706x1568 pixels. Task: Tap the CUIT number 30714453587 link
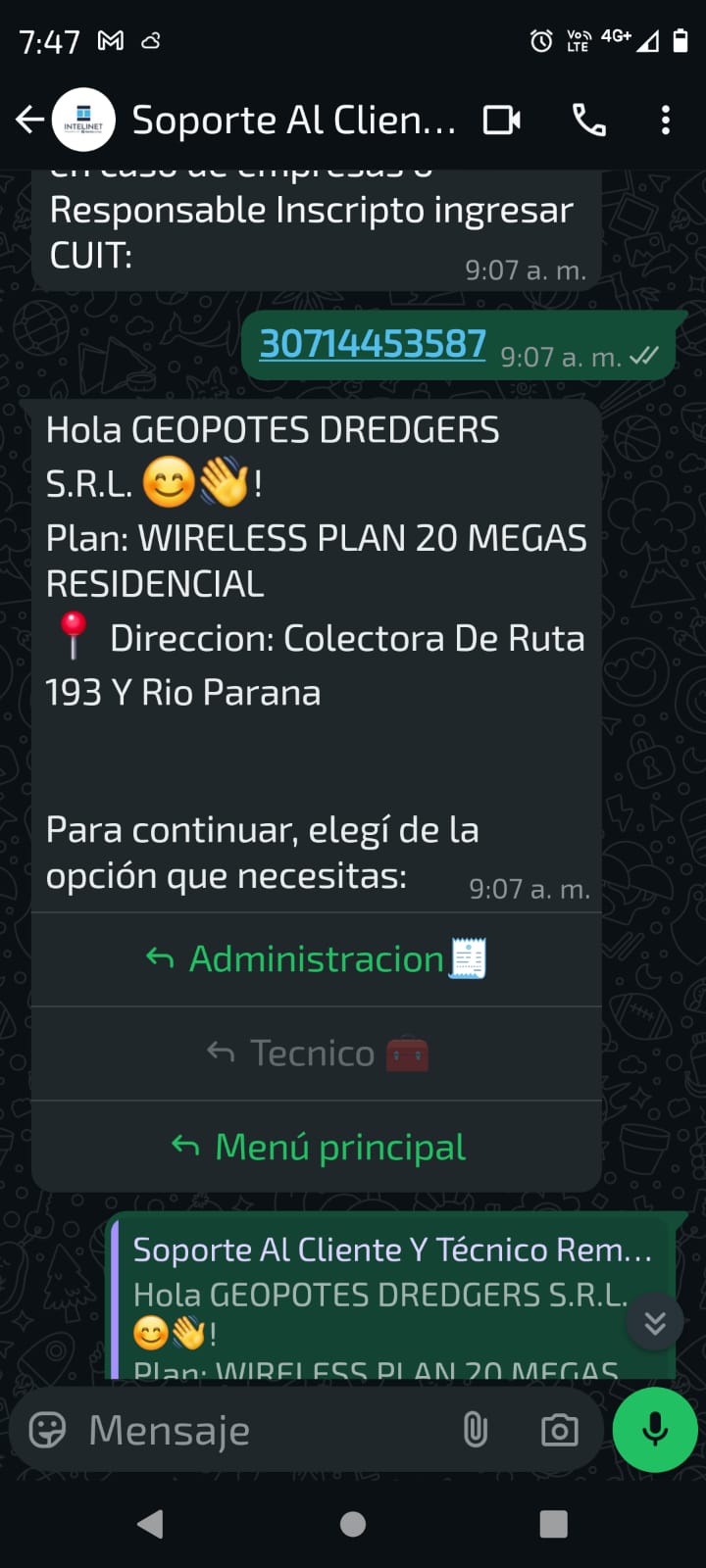click(373, 344)
